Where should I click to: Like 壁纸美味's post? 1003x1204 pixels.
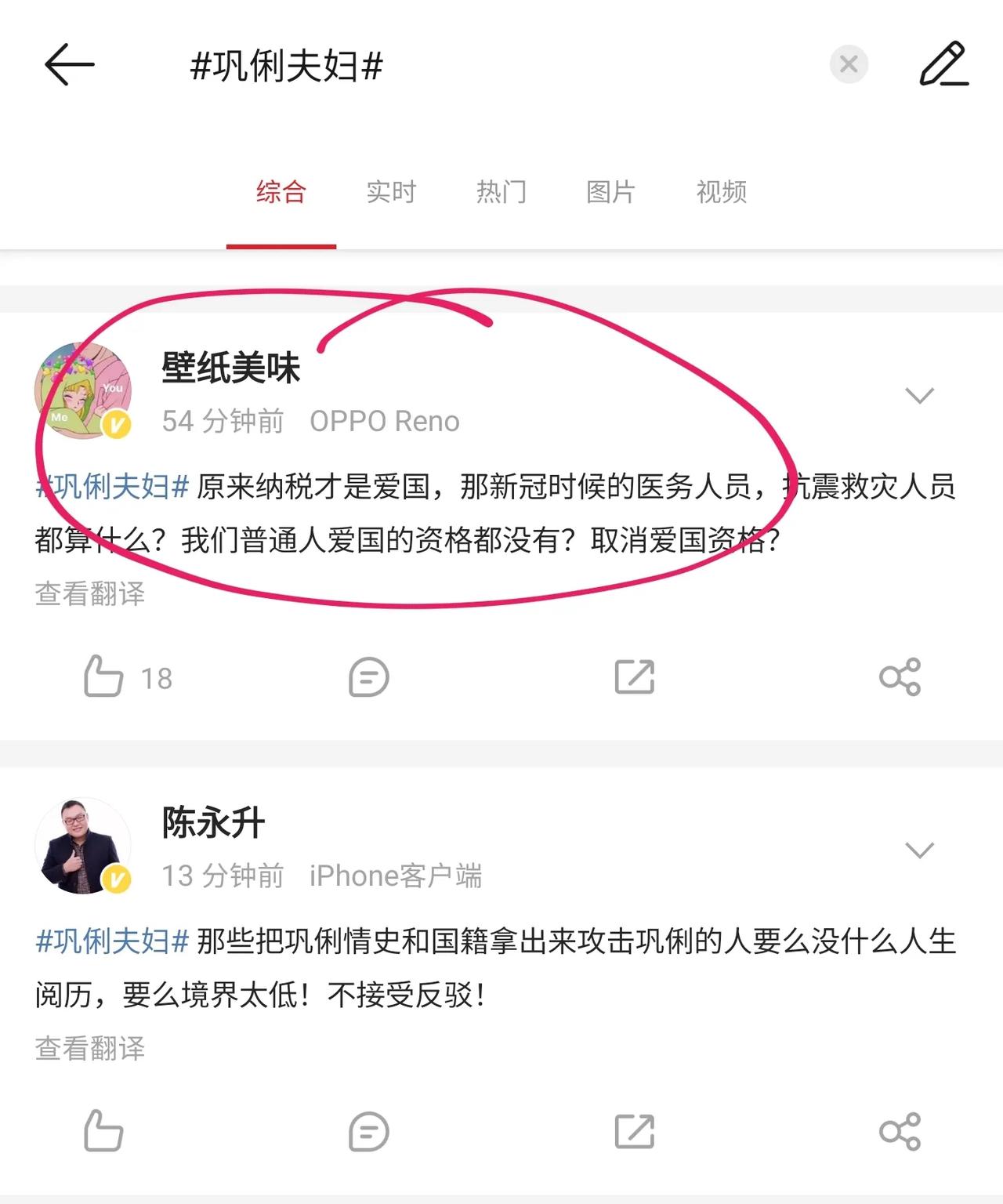coord(104,676)
